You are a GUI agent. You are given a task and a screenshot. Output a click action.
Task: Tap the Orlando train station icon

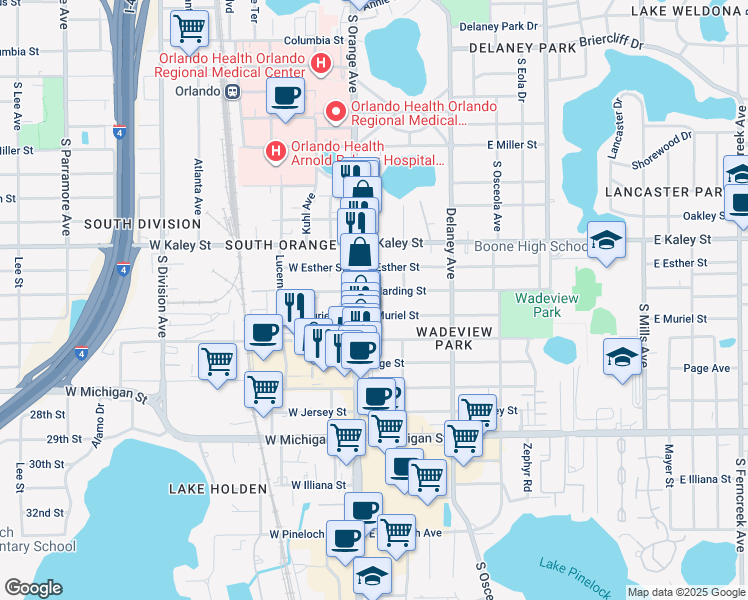tap(233, 91)
